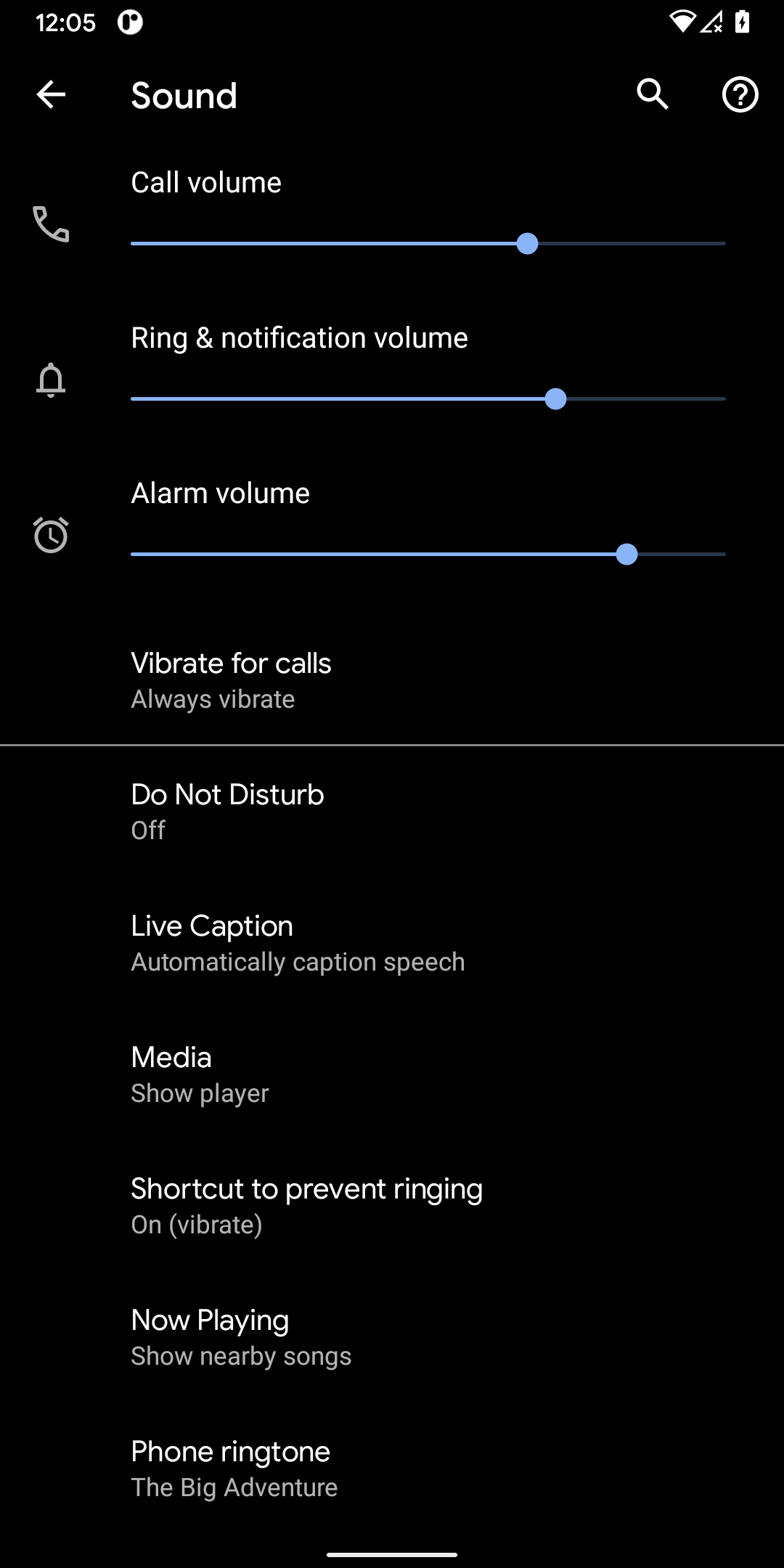Open Vibrate for calls options

tap(392, 679)
